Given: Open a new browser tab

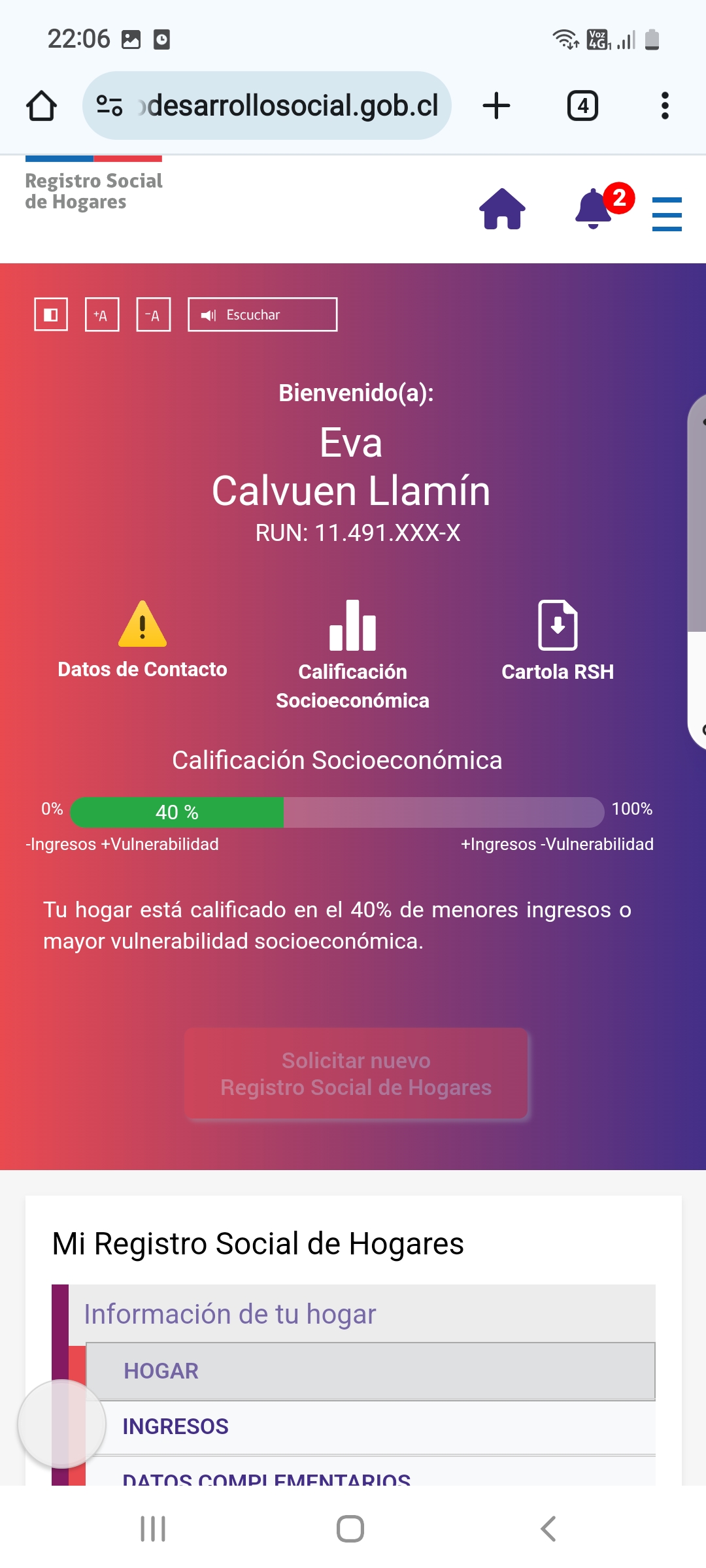Looking at the screenshot, I should 496,106.
